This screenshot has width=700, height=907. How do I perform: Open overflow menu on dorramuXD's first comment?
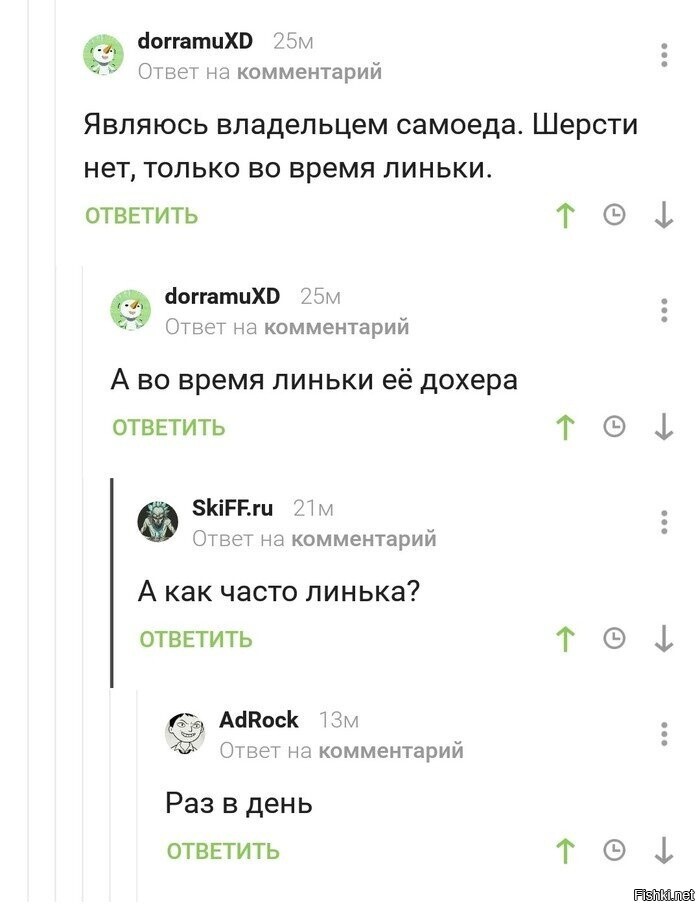click(x=664, y=54)
